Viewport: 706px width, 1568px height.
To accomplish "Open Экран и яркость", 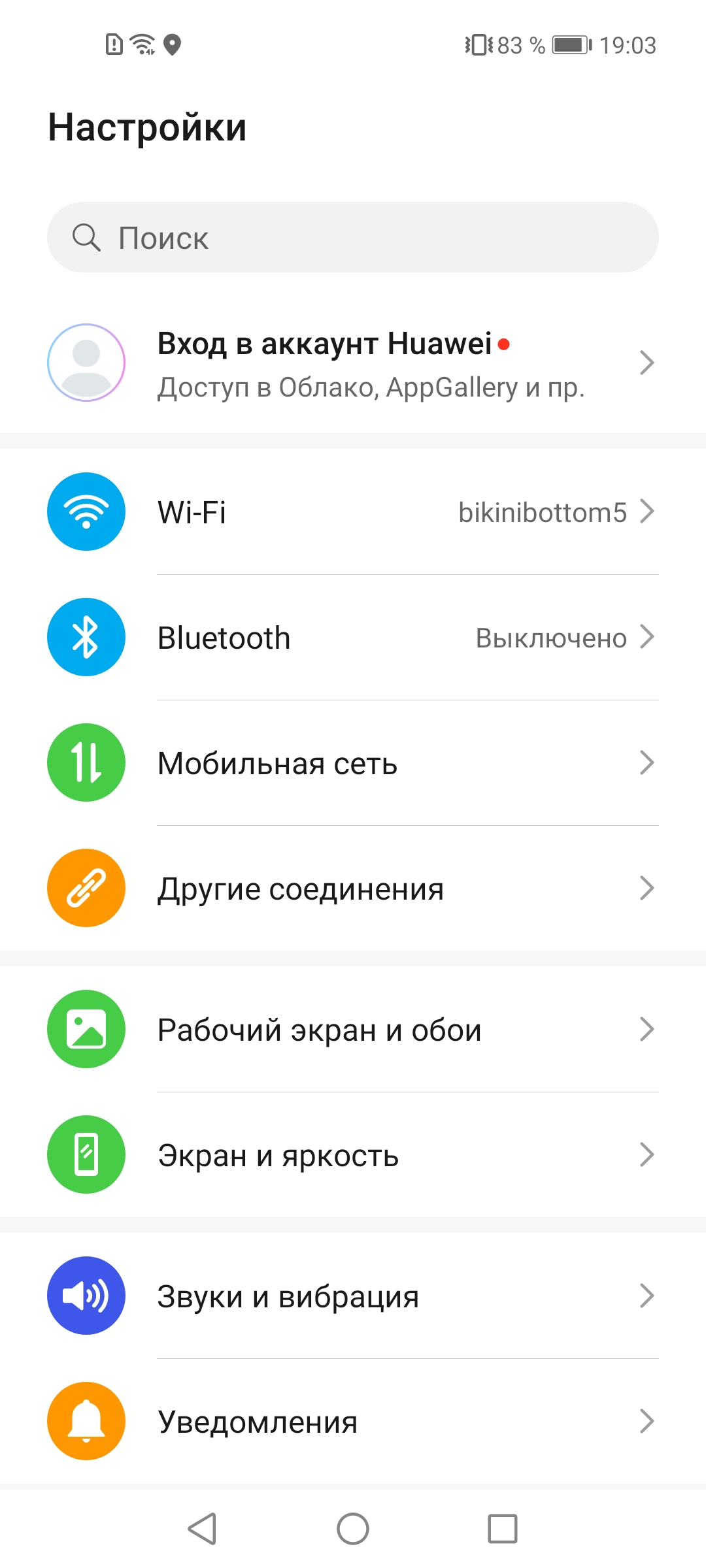I will pos(353,1154).
